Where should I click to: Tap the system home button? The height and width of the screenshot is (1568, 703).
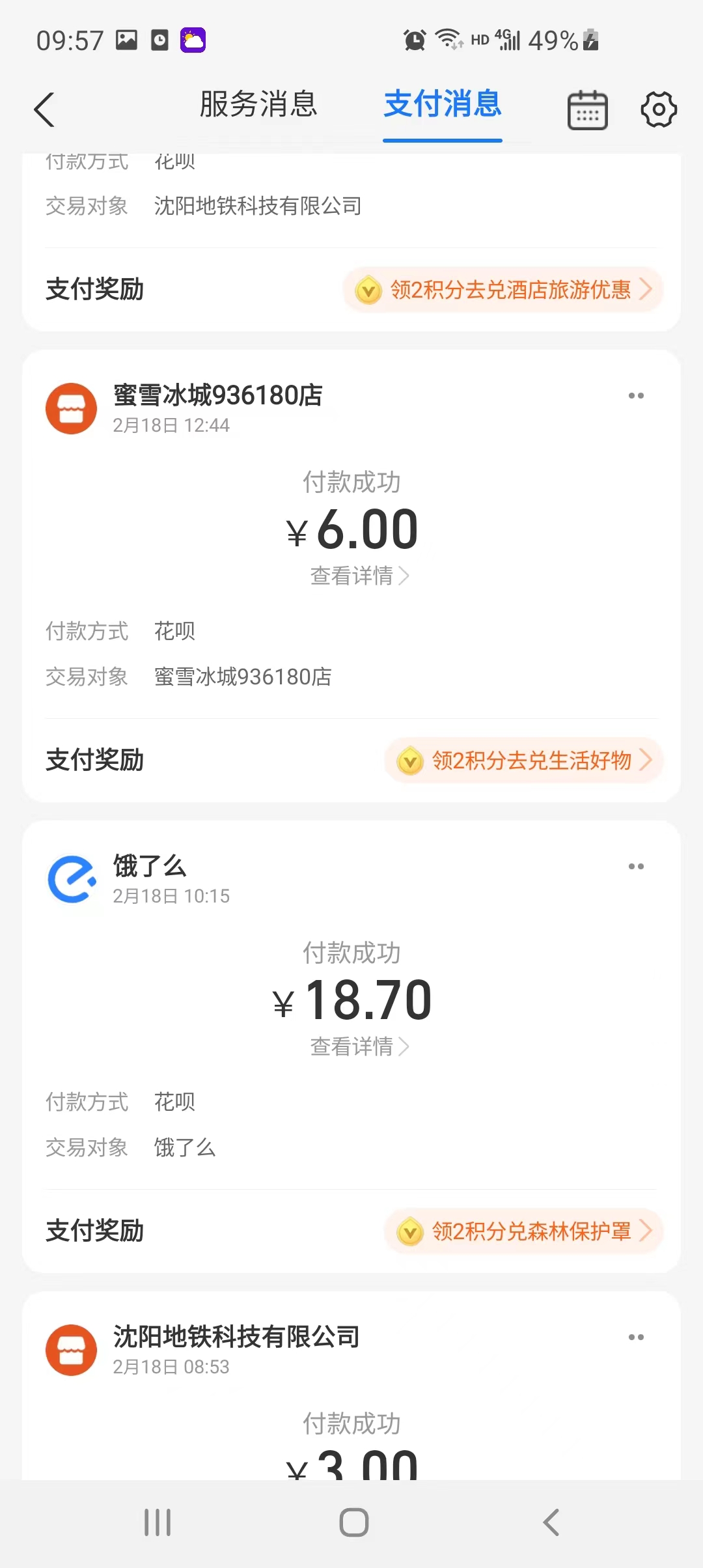[353, 1522]
